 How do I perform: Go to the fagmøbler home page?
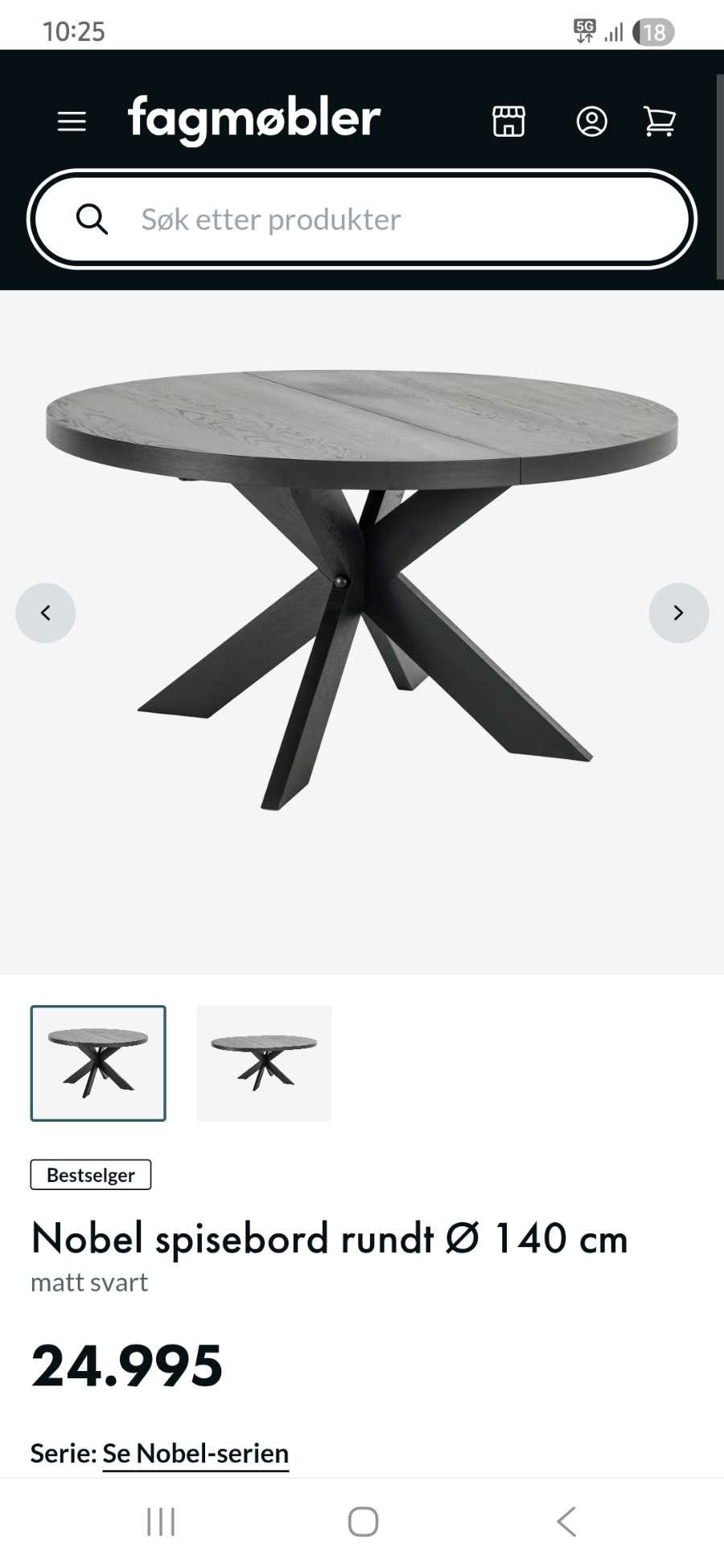tap(253, 119)
